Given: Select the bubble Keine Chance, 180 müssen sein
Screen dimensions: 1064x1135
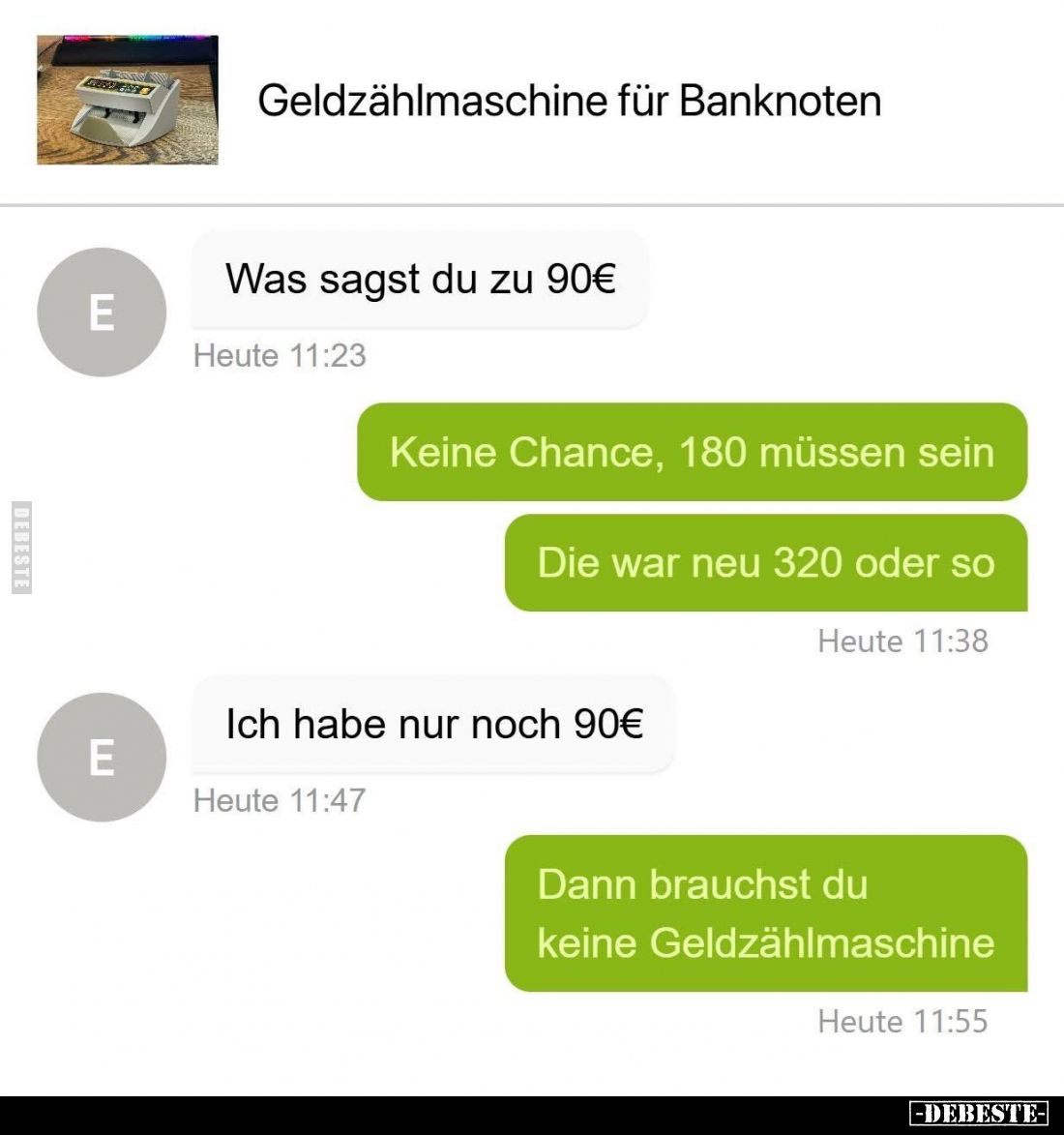Looking at the screenshot, I should 693,452.
